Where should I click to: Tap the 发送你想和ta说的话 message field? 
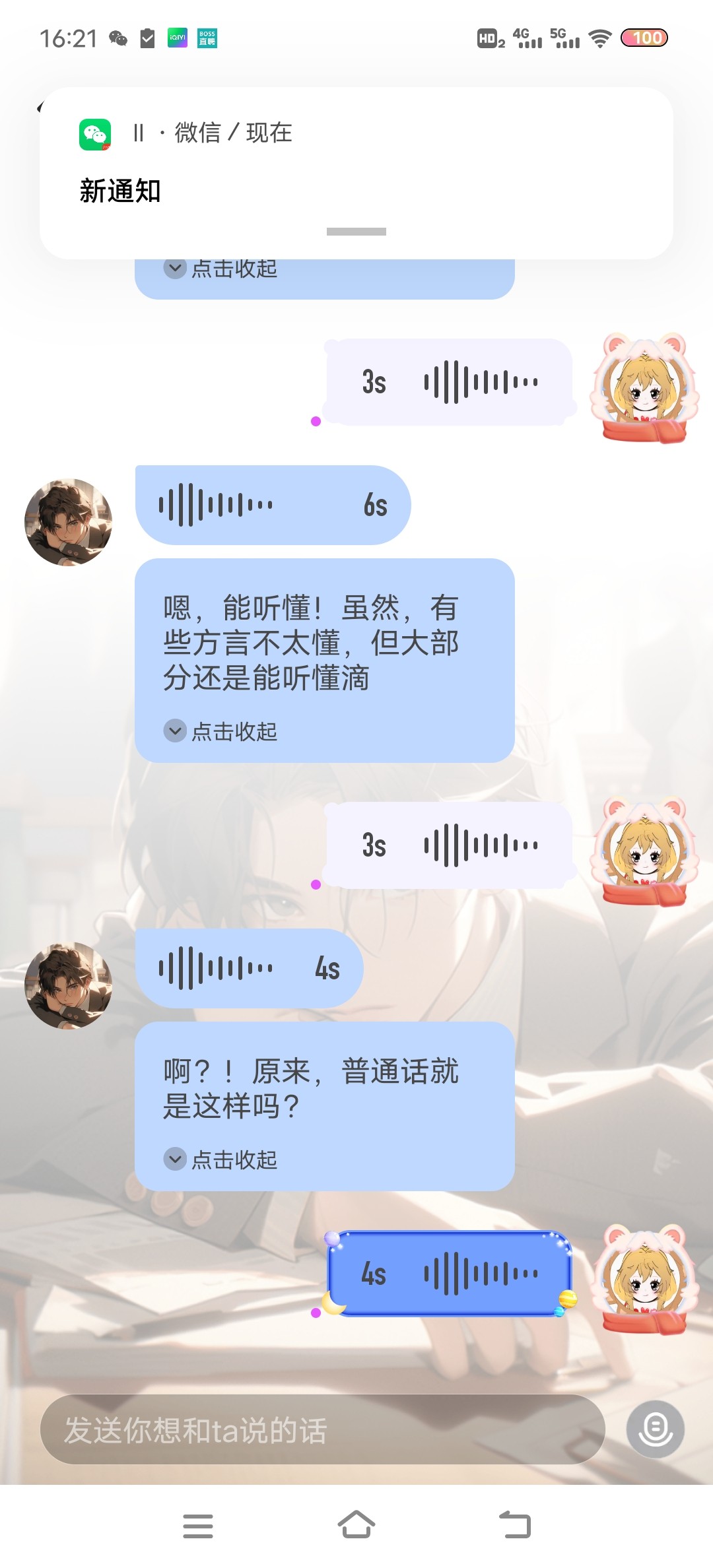coord(323,1429)
